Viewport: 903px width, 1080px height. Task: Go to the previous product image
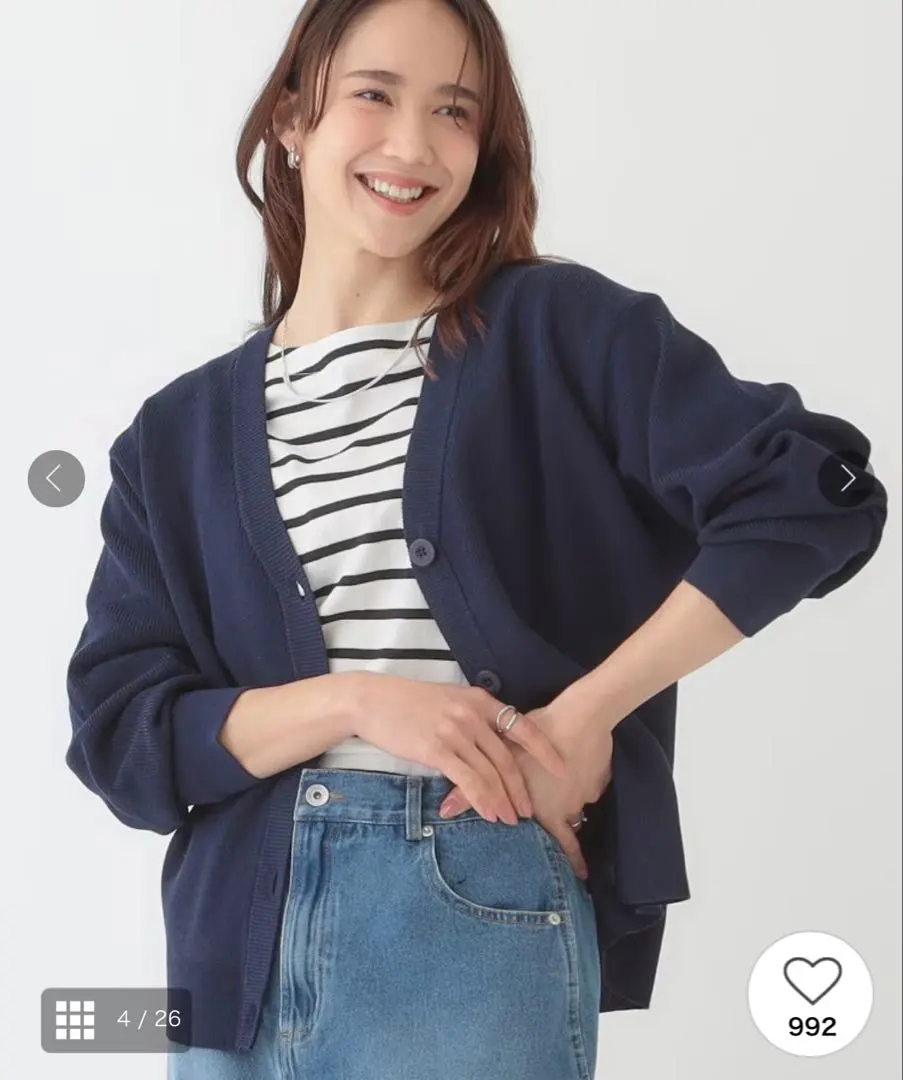[x=56, y=479]
